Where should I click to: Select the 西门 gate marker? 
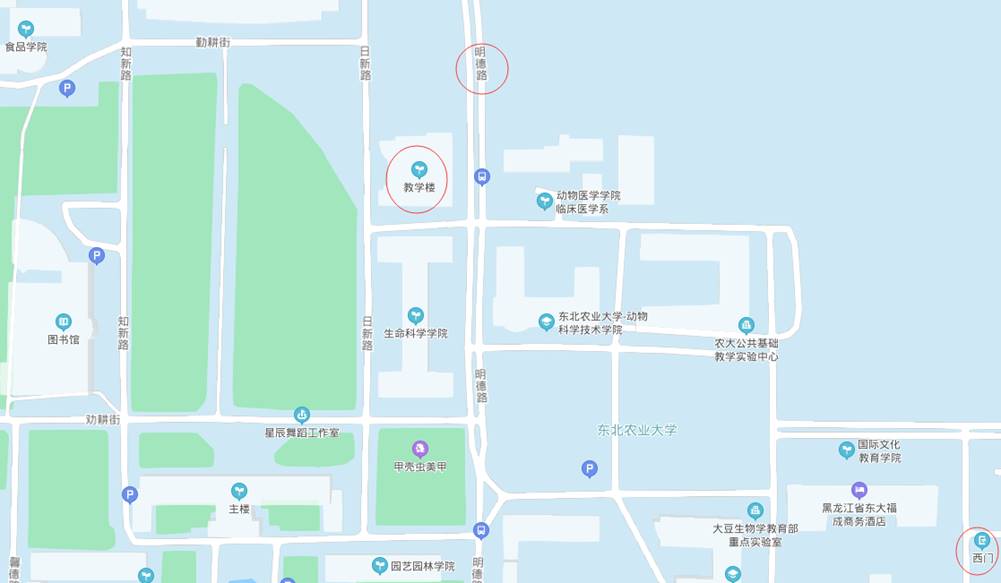981,540
